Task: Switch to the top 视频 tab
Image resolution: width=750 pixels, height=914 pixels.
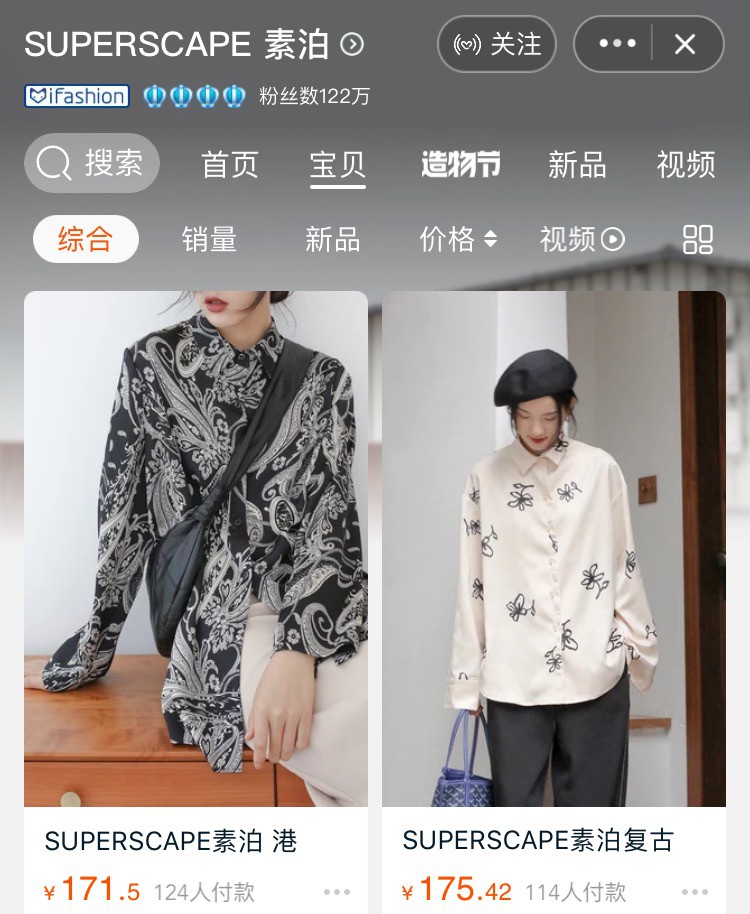Action: tap(685, 164)
